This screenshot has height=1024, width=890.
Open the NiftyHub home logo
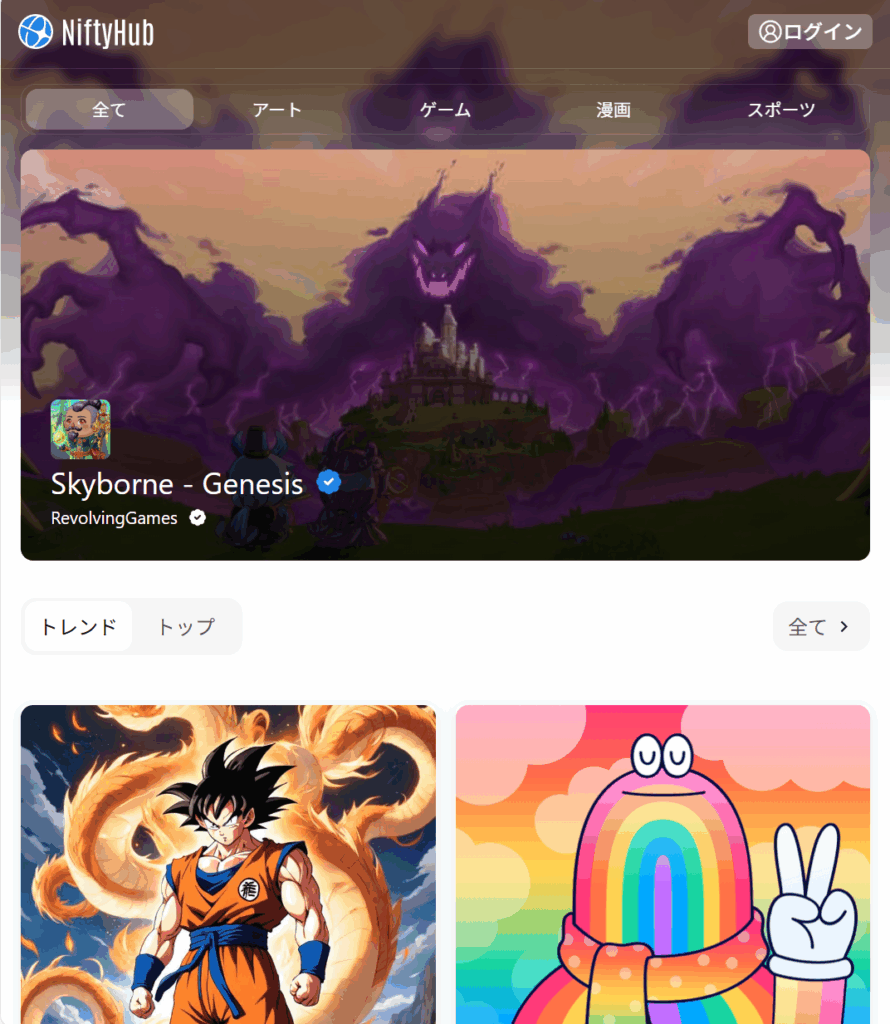[x=86, y=32]
